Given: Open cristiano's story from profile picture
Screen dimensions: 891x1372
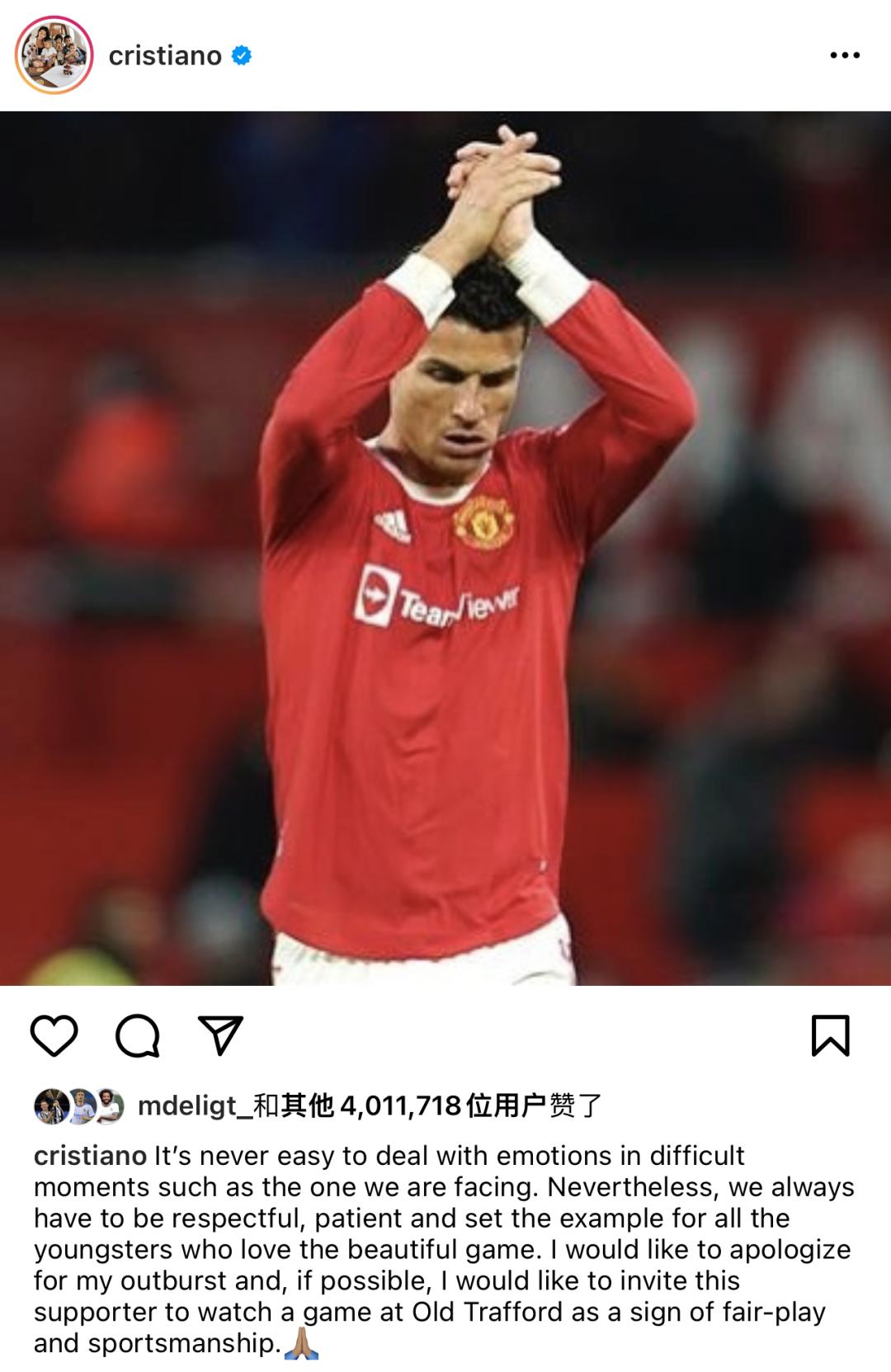Looking at the screenshot, I should [54, 55].
